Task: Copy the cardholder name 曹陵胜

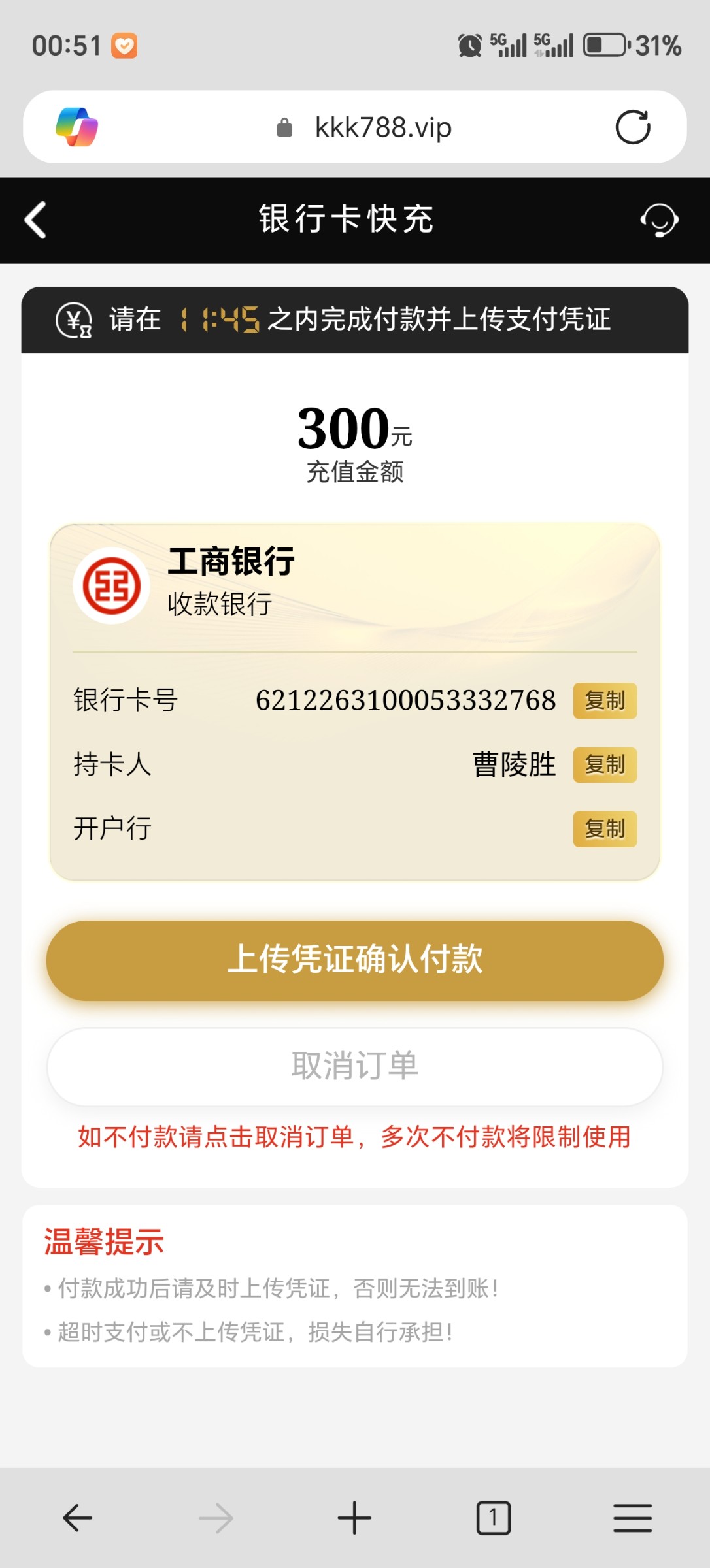Action: coord(605,764)
